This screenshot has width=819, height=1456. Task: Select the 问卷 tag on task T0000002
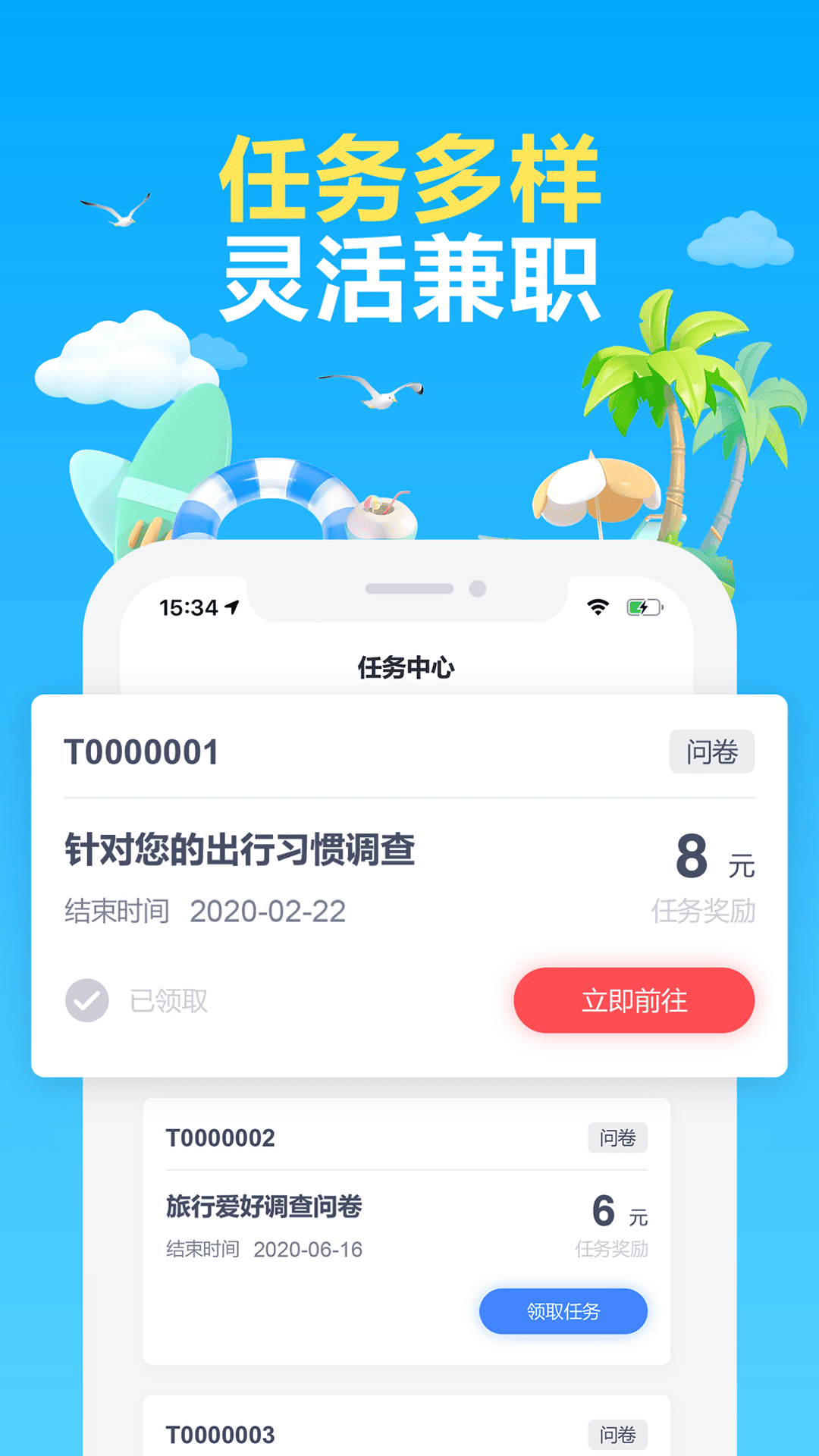click(x=618, y=1137)
